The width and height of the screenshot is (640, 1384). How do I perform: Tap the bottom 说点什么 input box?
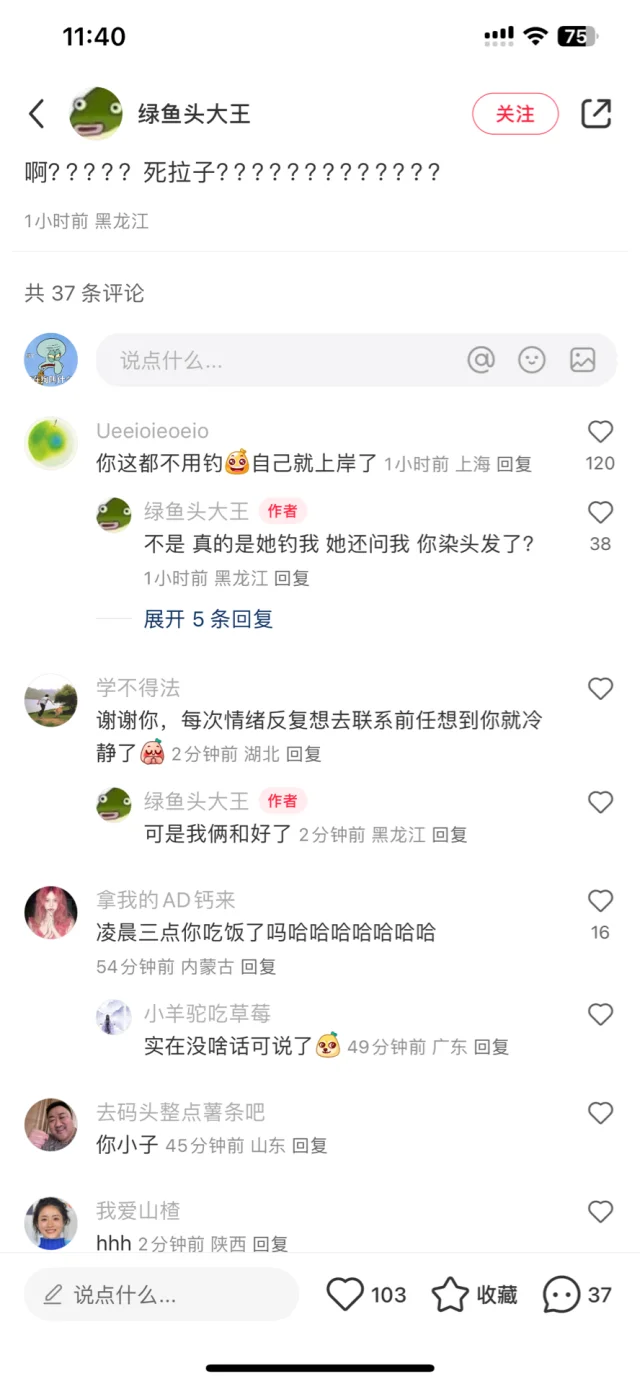coord(162,1295)
